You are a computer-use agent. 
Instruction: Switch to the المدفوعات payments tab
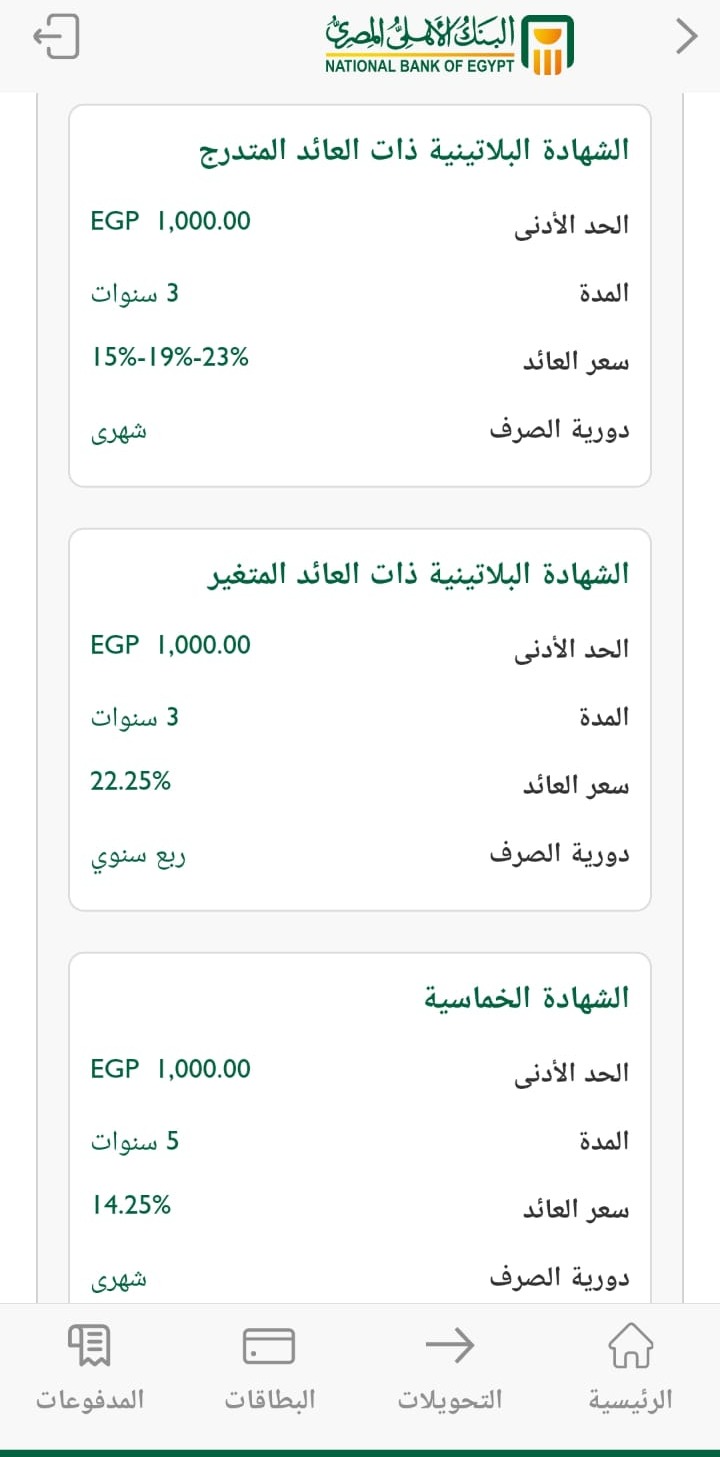pyautogui.click(x=90, y=1367)
